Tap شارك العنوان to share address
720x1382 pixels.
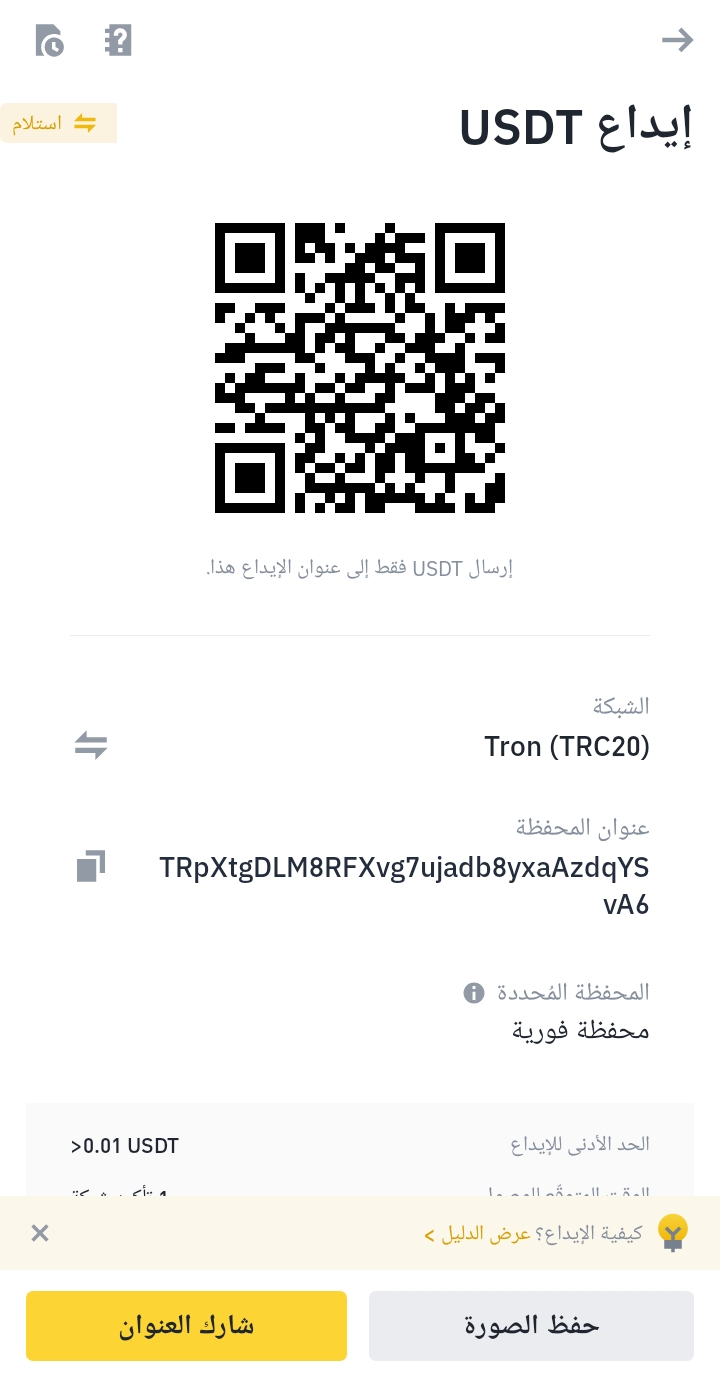coord(186,1326)
